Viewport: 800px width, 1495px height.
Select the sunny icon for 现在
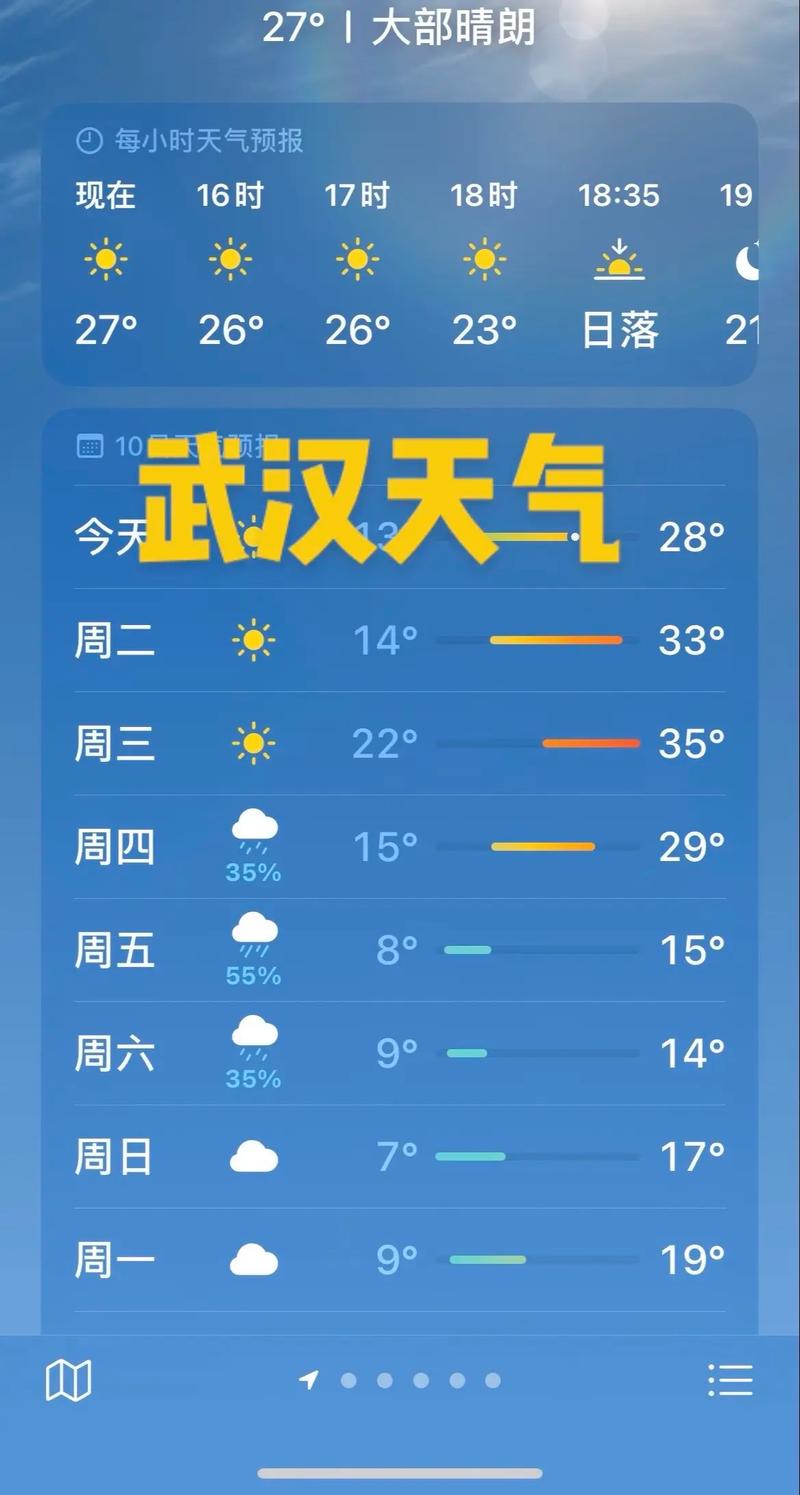tap(105, 257)
